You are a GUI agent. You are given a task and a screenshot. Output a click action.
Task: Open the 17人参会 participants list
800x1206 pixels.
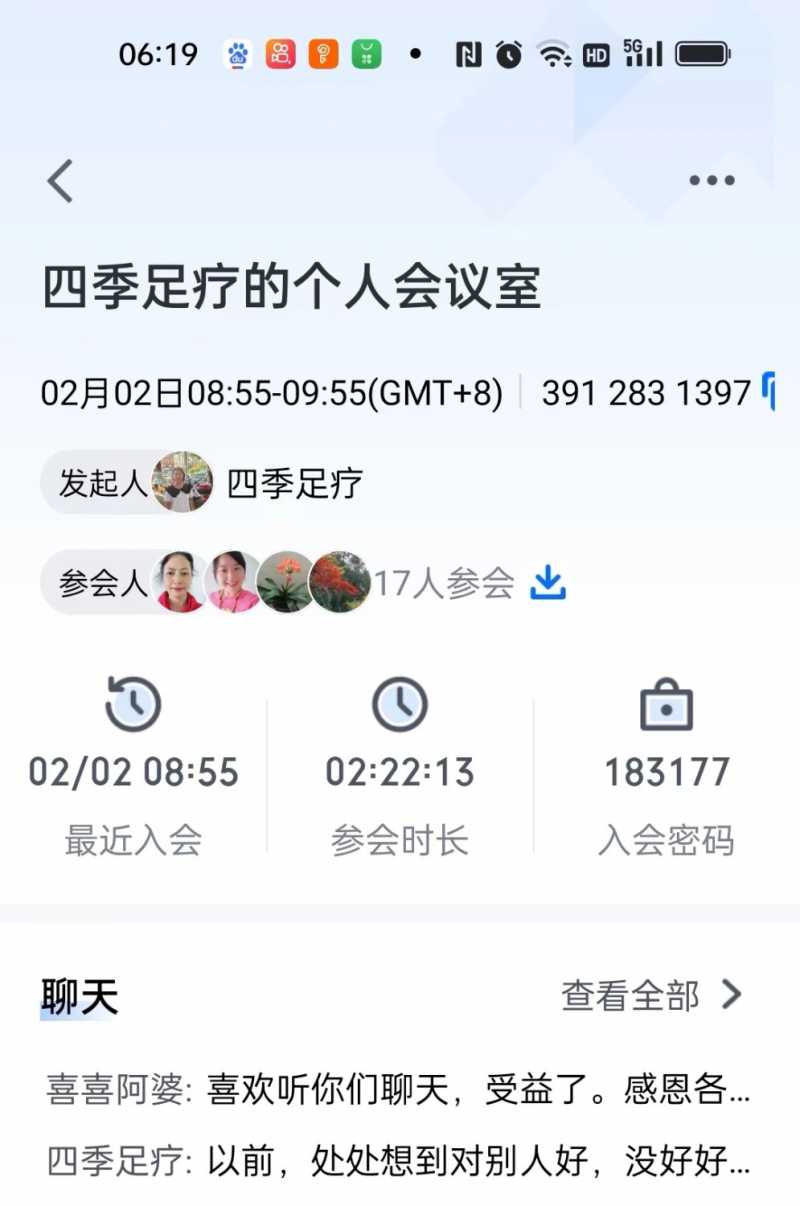point(444,583)
